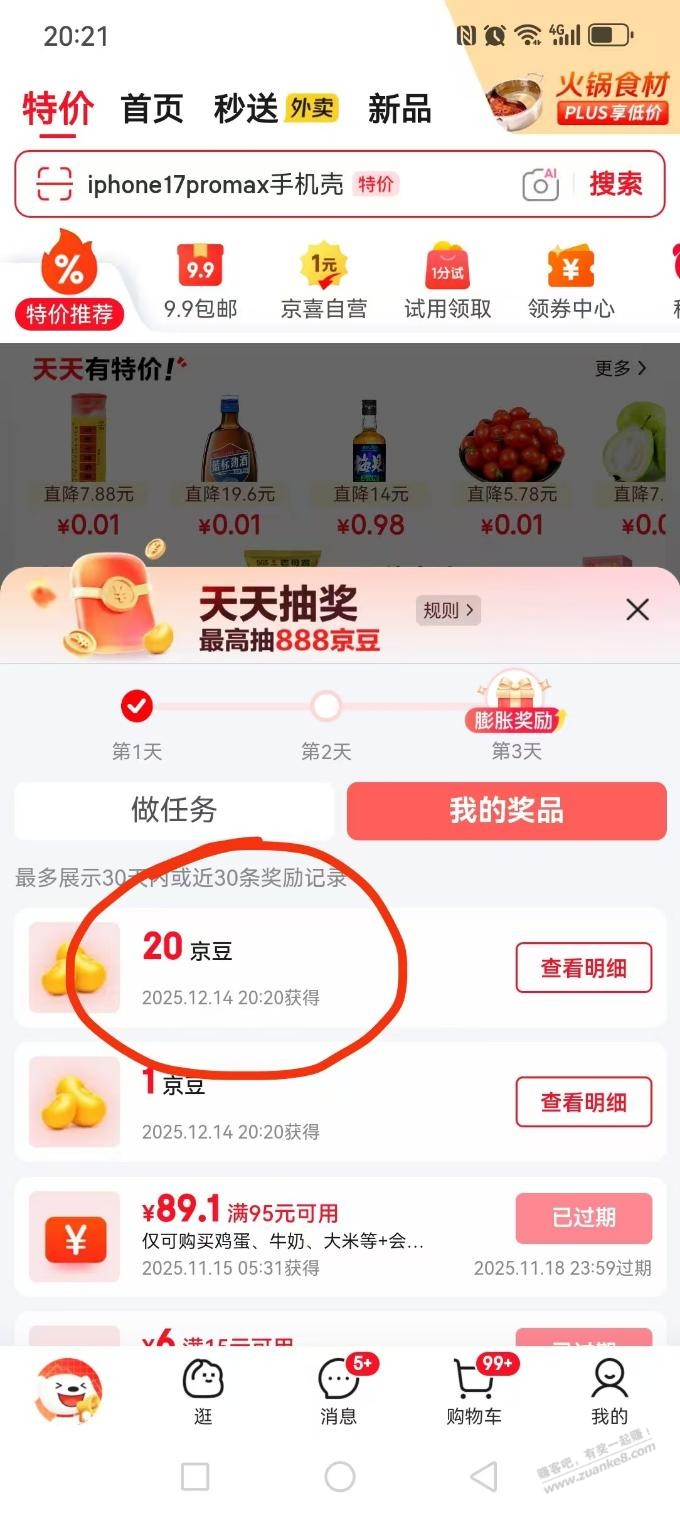The height and width of the screenshot is (1513, 680).
Task: Switch to the 我的 profile tab
Action: point(609,1392)
